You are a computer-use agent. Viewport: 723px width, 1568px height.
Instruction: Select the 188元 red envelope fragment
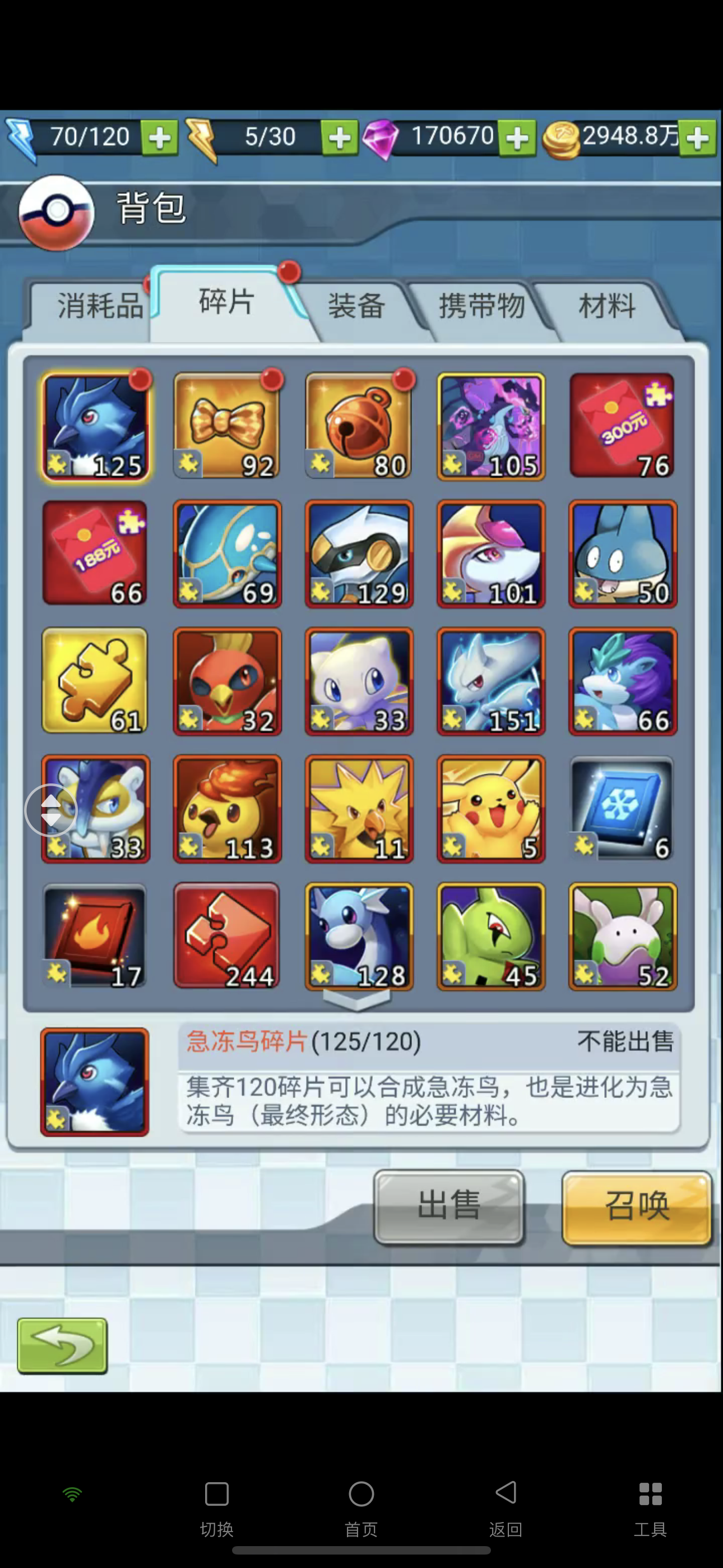click(x=95, y=554)
